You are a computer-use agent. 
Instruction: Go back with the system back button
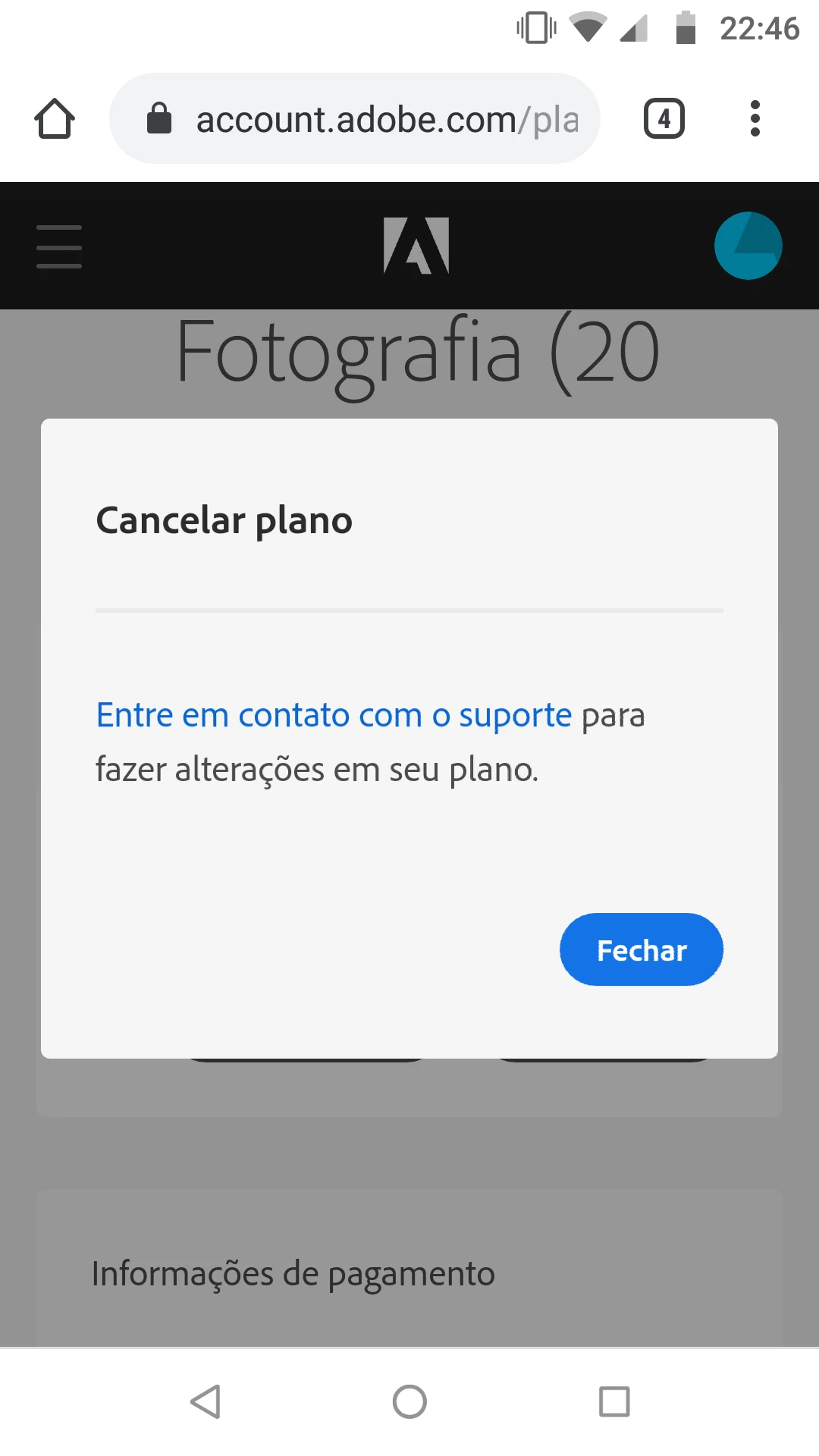coord(206,1401)
